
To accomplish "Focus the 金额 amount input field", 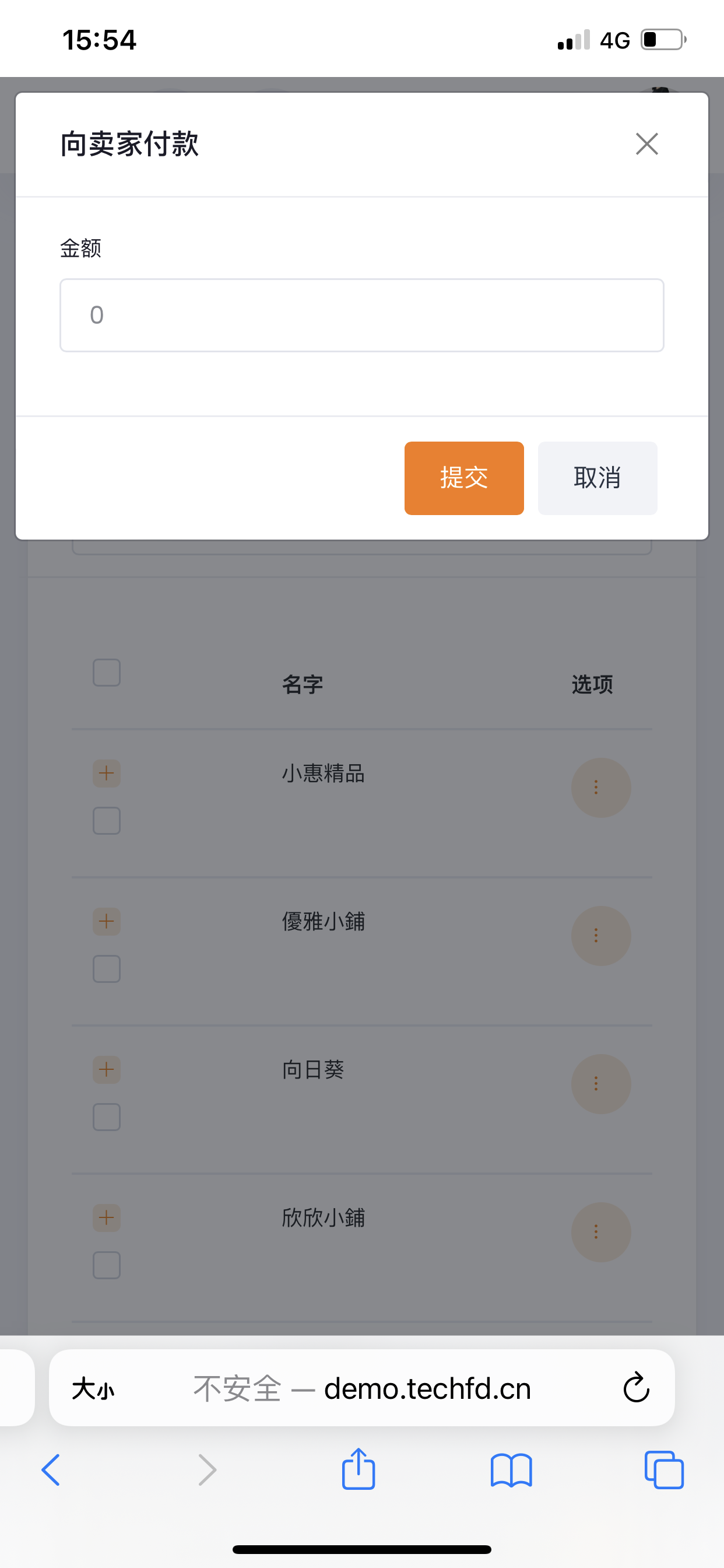I will 361,316.
